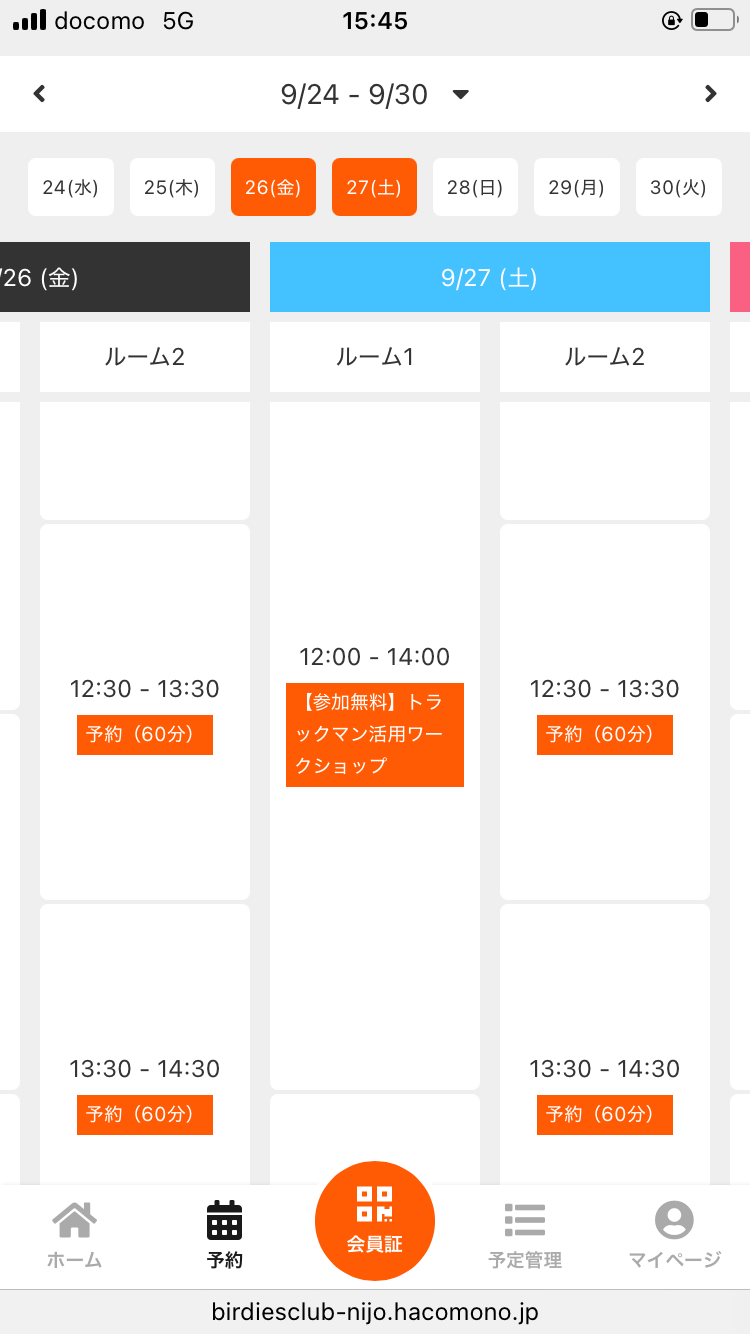750x1334 pixels.
Task: Book 13:30 - 14:30 in Room 2 on 9/27
Action: click(x=605, y=1114)
